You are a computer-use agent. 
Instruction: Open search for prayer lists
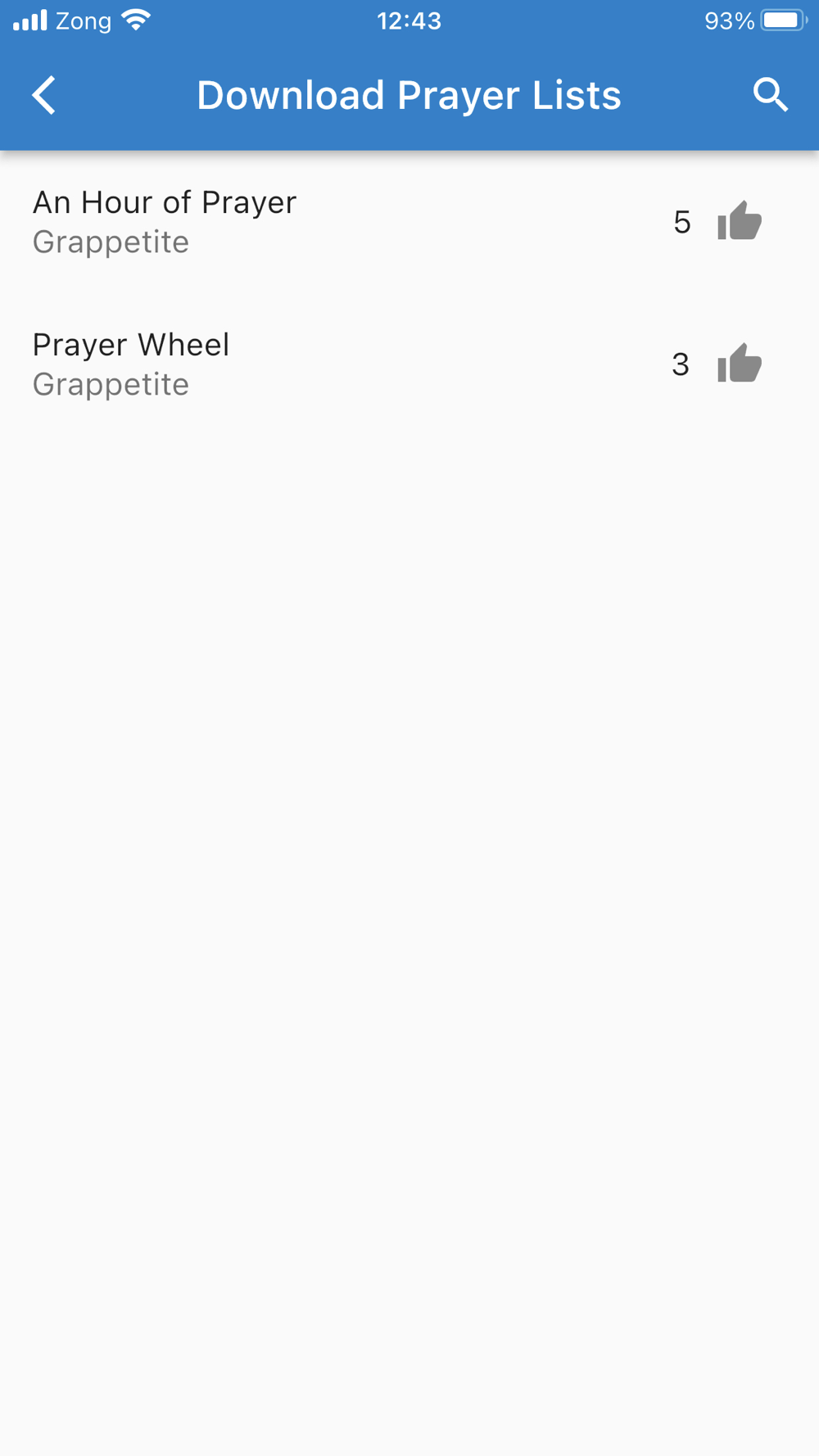(771, 95)
